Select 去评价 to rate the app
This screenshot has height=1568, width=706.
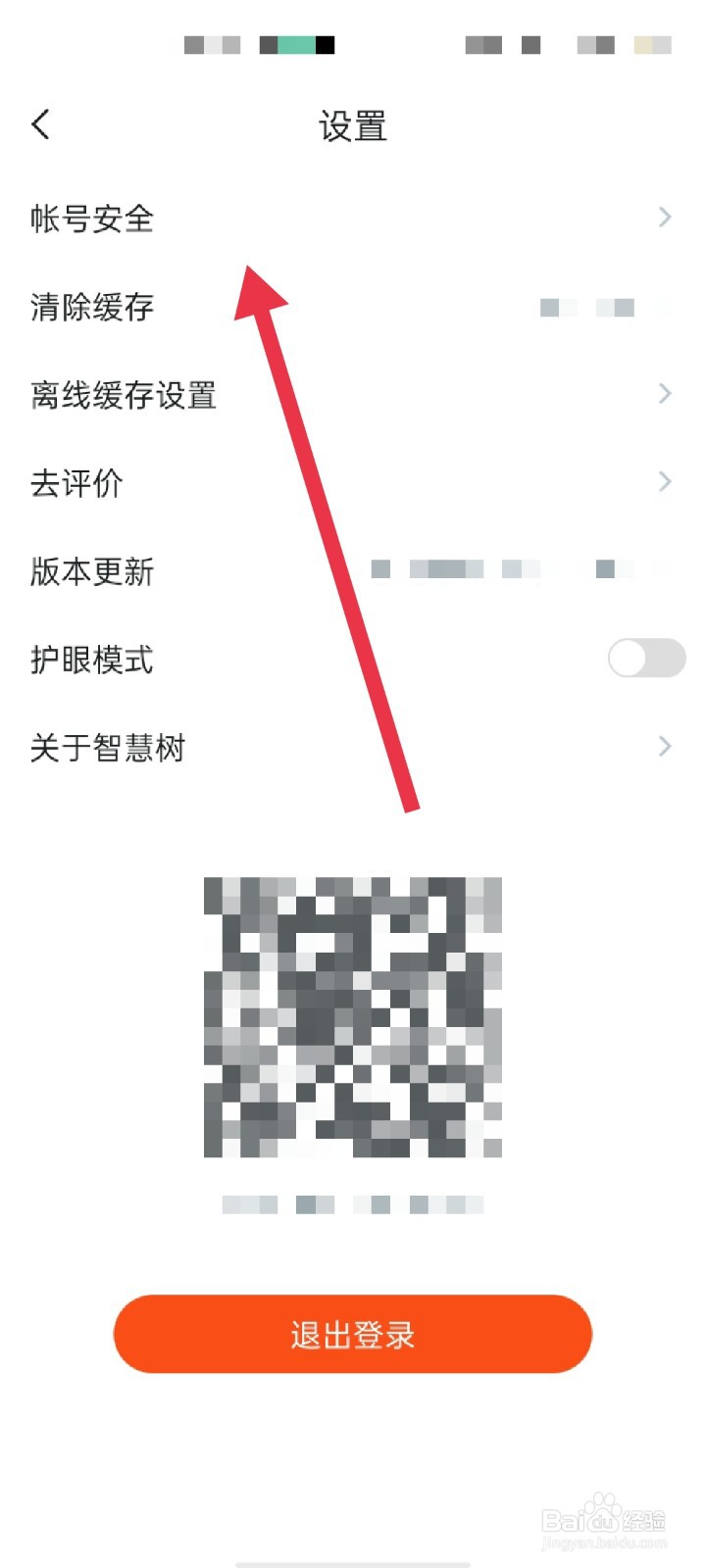(76, 482)
